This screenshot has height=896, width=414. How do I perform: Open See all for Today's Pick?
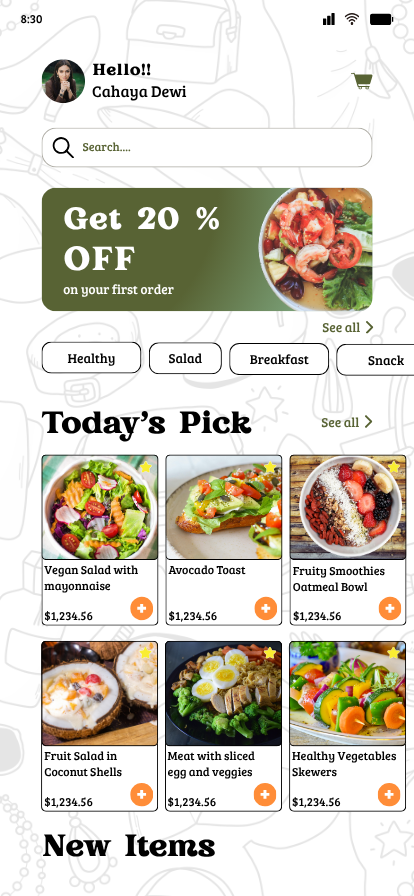[x=347, y=422]
